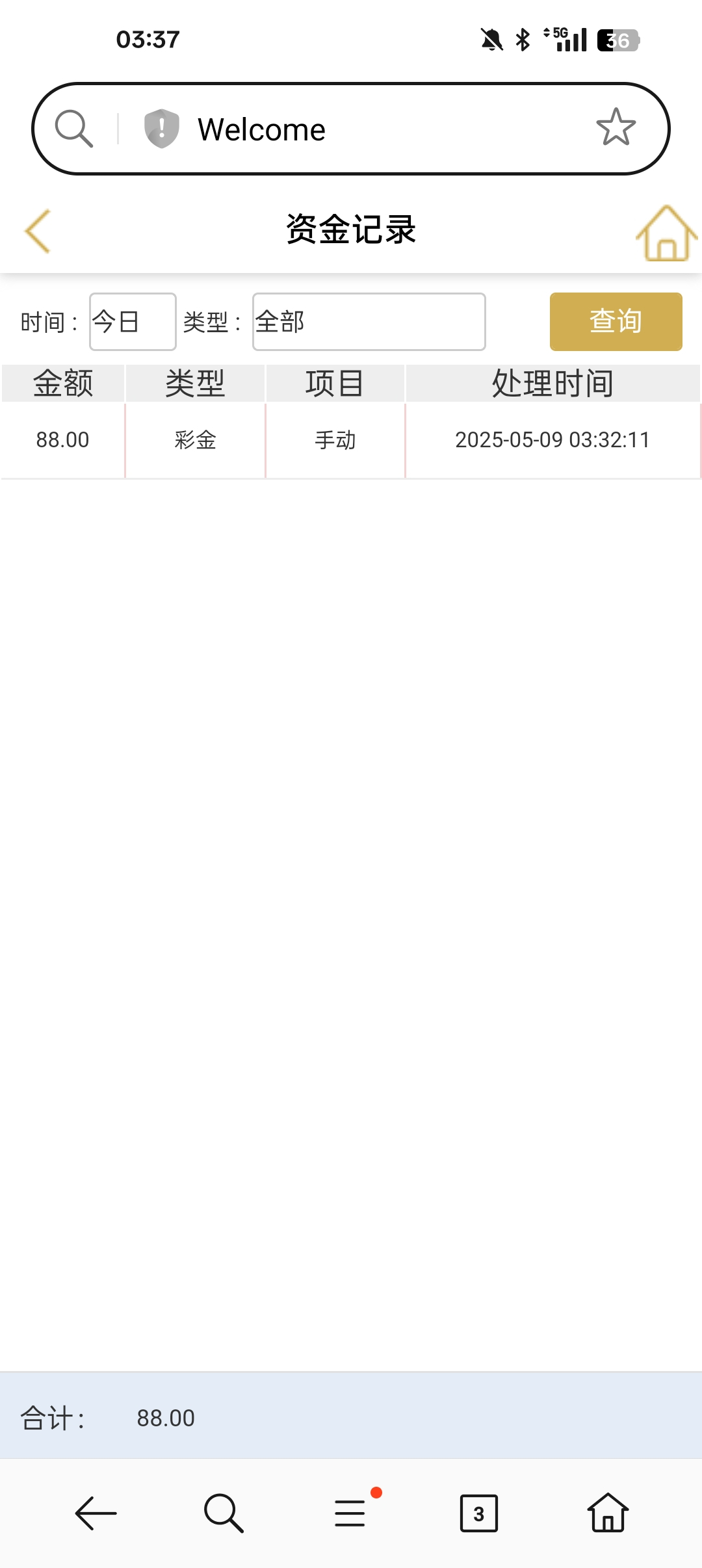Go to the browser home page
The height and width of the screenshot is (1568, 702).
pyautogui.click(x=608, y=1512)
